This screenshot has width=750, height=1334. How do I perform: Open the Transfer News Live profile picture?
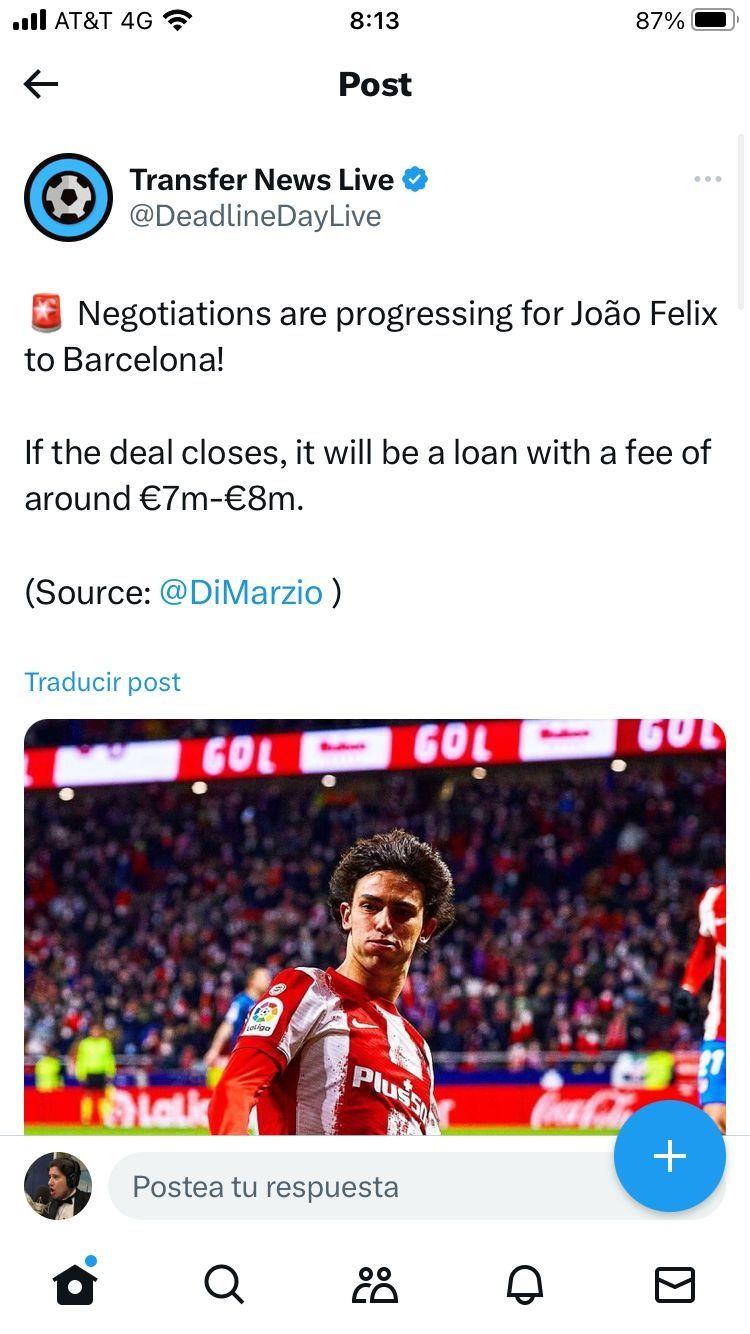click(x=68, y=197)
